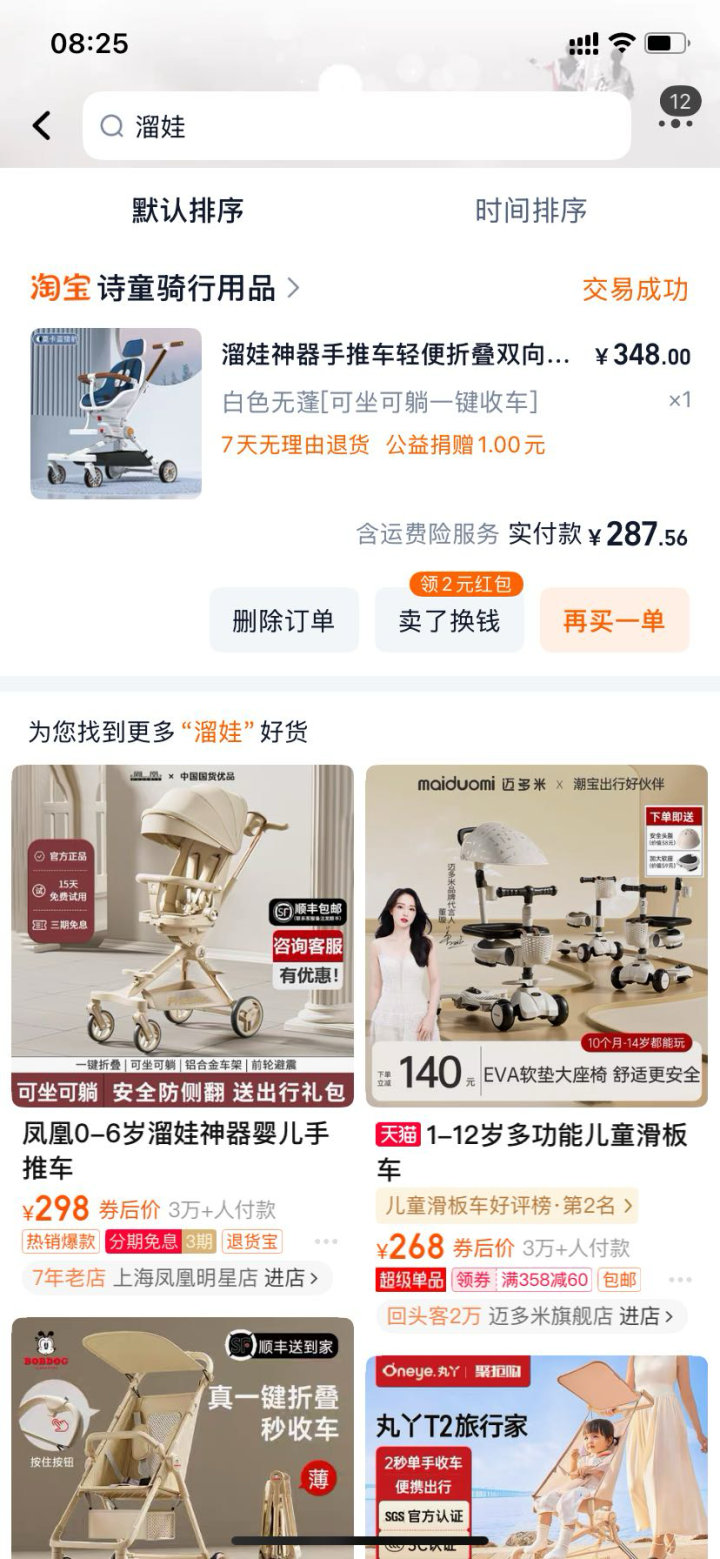Go back with the arrow icon
720x1559 pixels.
pyautogui.click(x=42, y=126)
